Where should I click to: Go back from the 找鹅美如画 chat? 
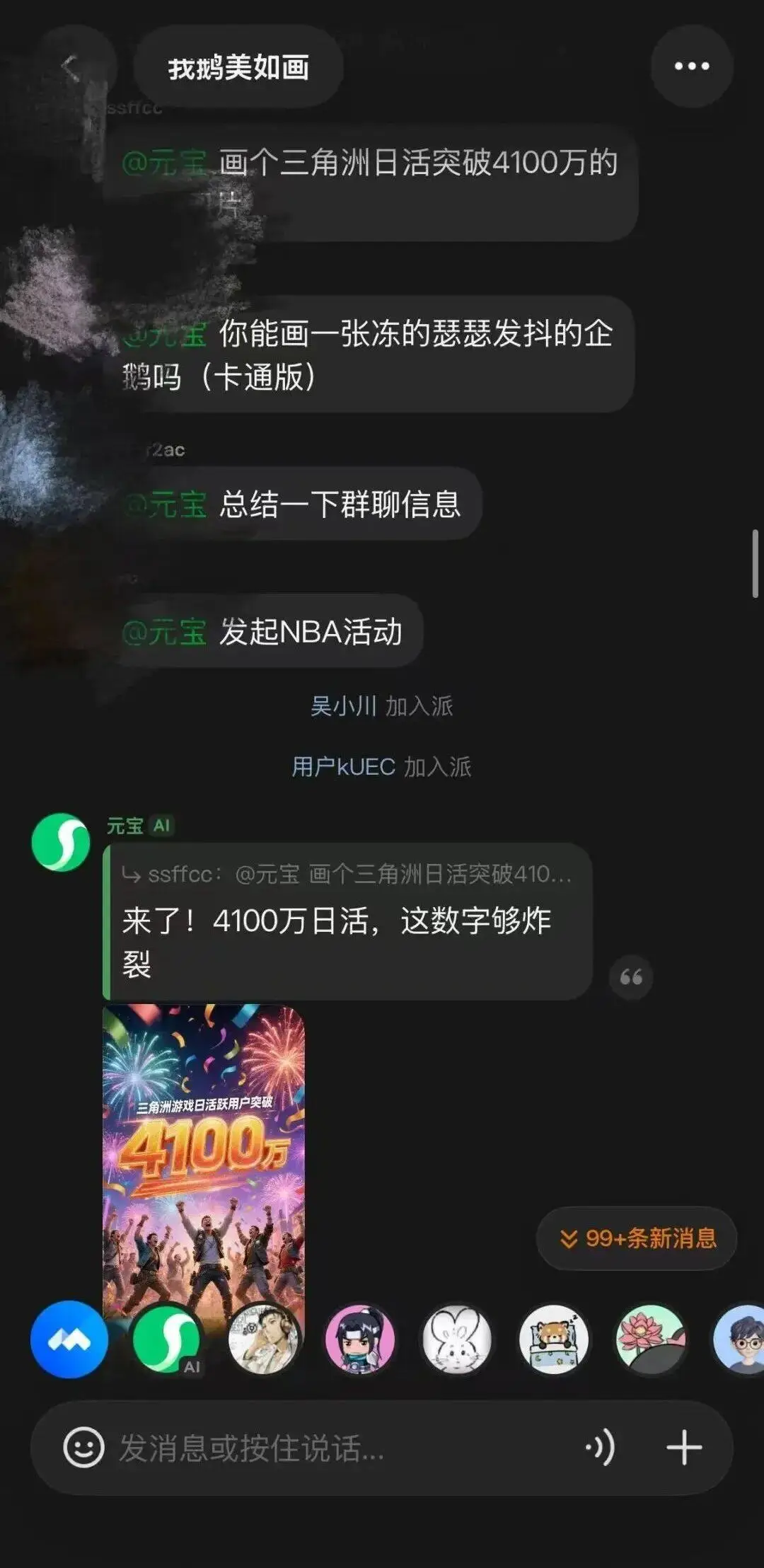point(71,67)
